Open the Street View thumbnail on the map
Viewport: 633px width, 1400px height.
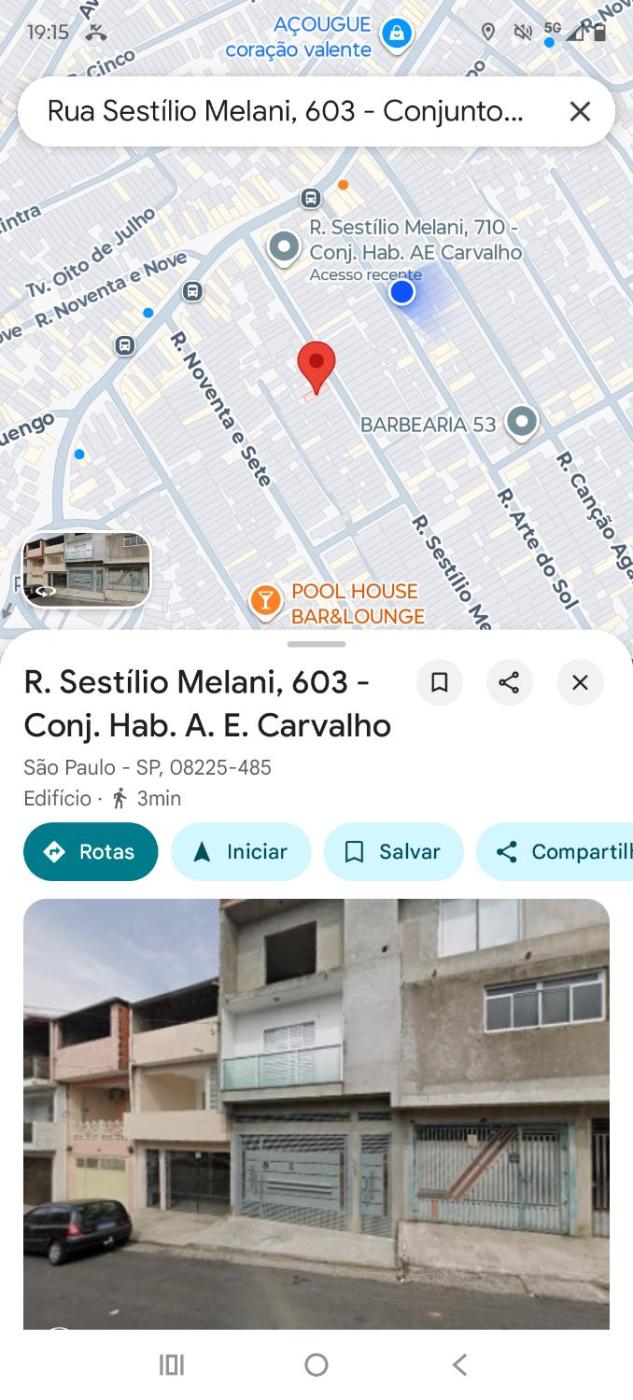pyautogui.click(x=86, y=569)
